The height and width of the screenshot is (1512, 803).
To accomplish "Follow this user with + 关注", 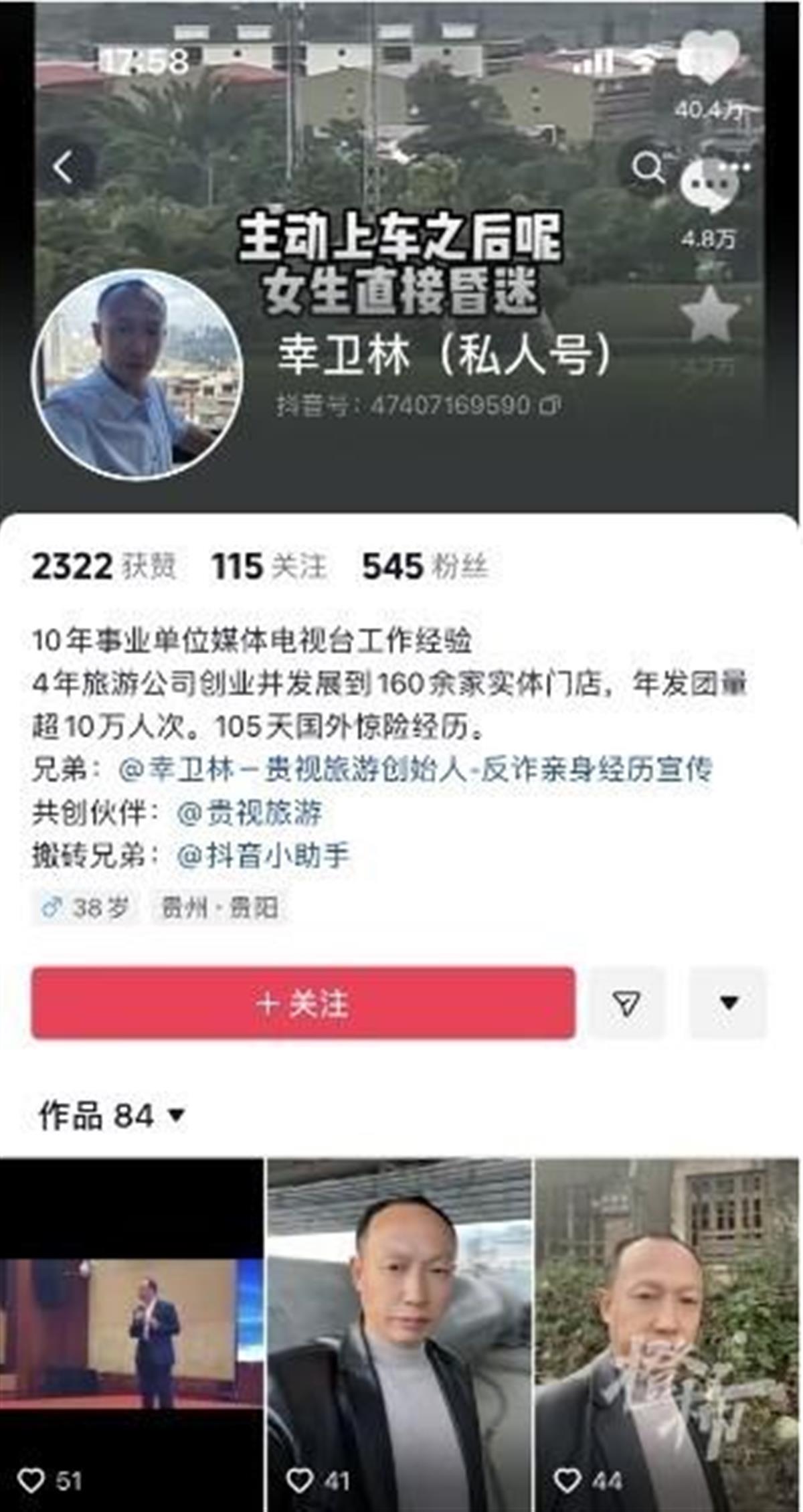I will pos(303,1003).
